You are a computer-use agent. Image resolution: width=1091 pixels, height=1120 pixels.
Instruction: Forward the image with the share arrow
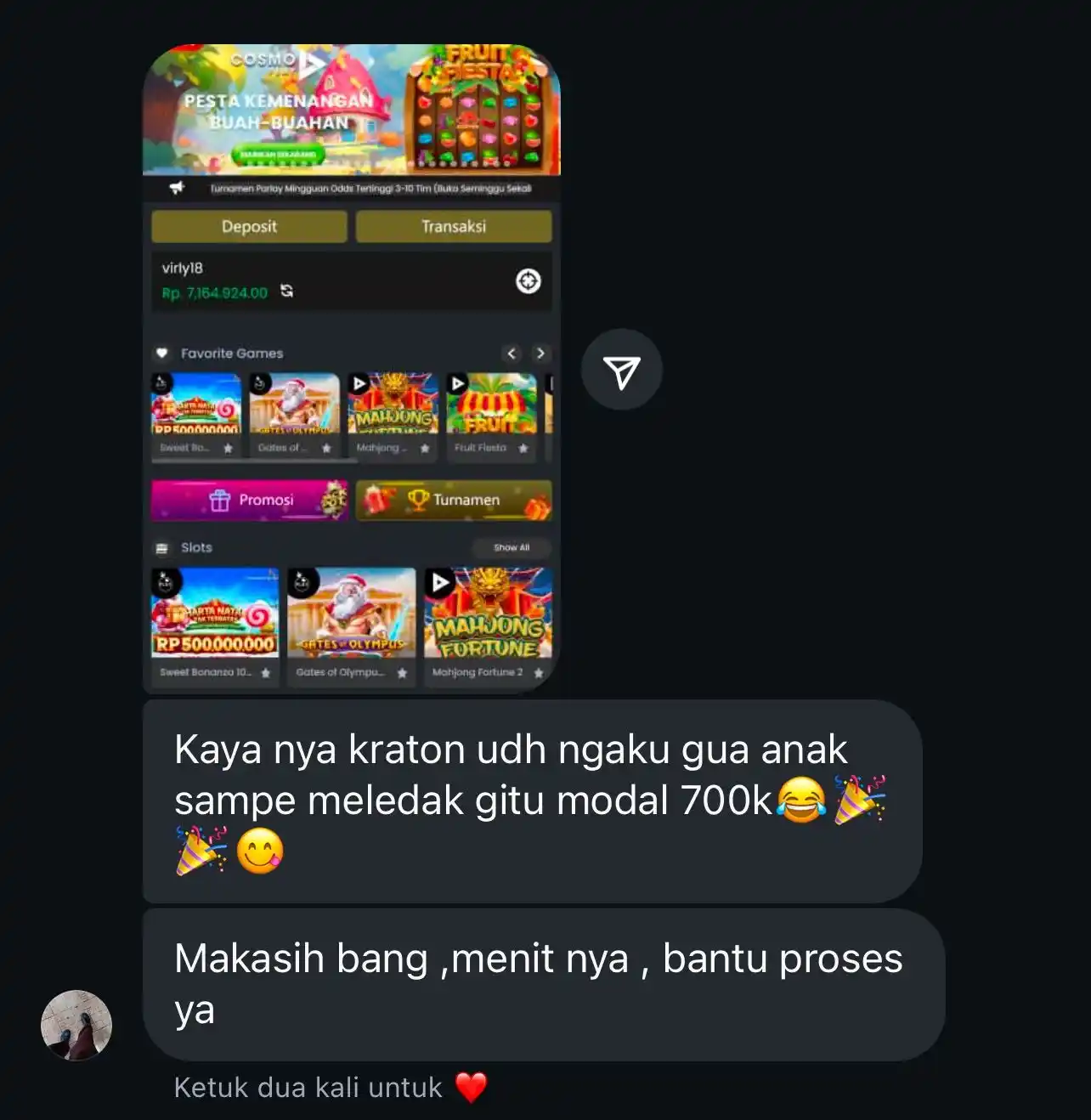tap(621, 370)
